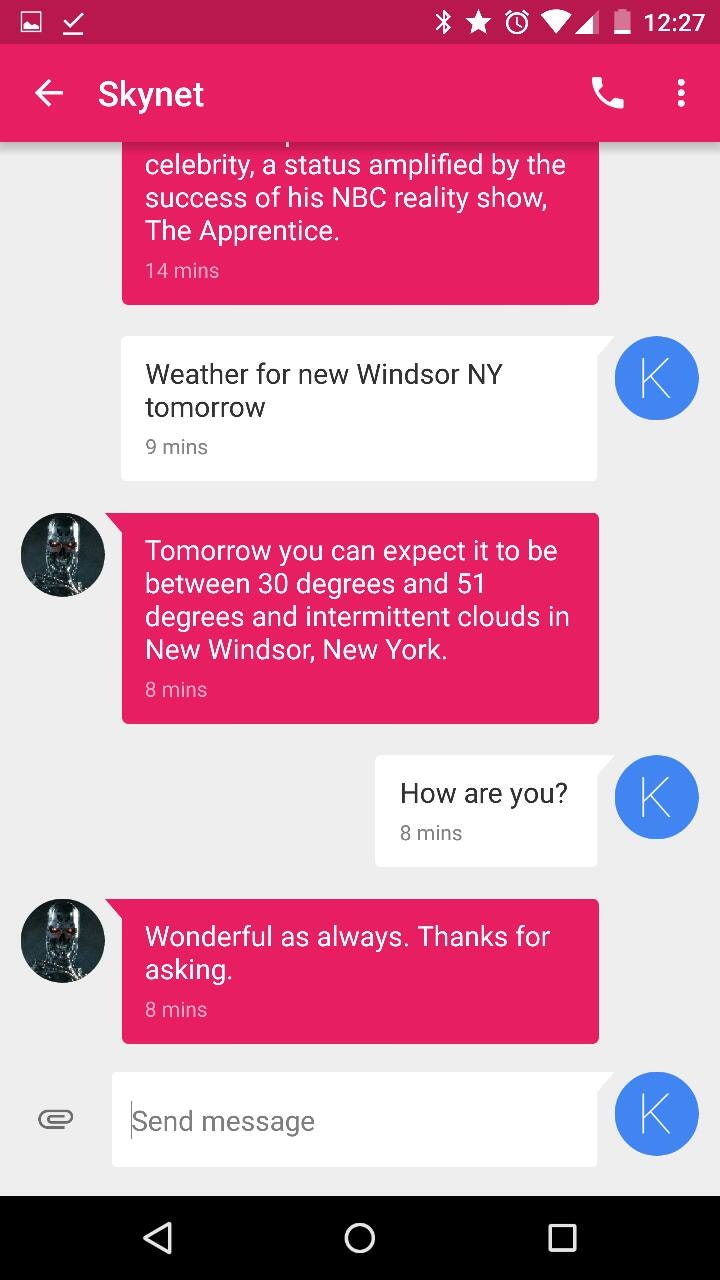
Task: Open the overflow menu
Action: coord(681,94)
